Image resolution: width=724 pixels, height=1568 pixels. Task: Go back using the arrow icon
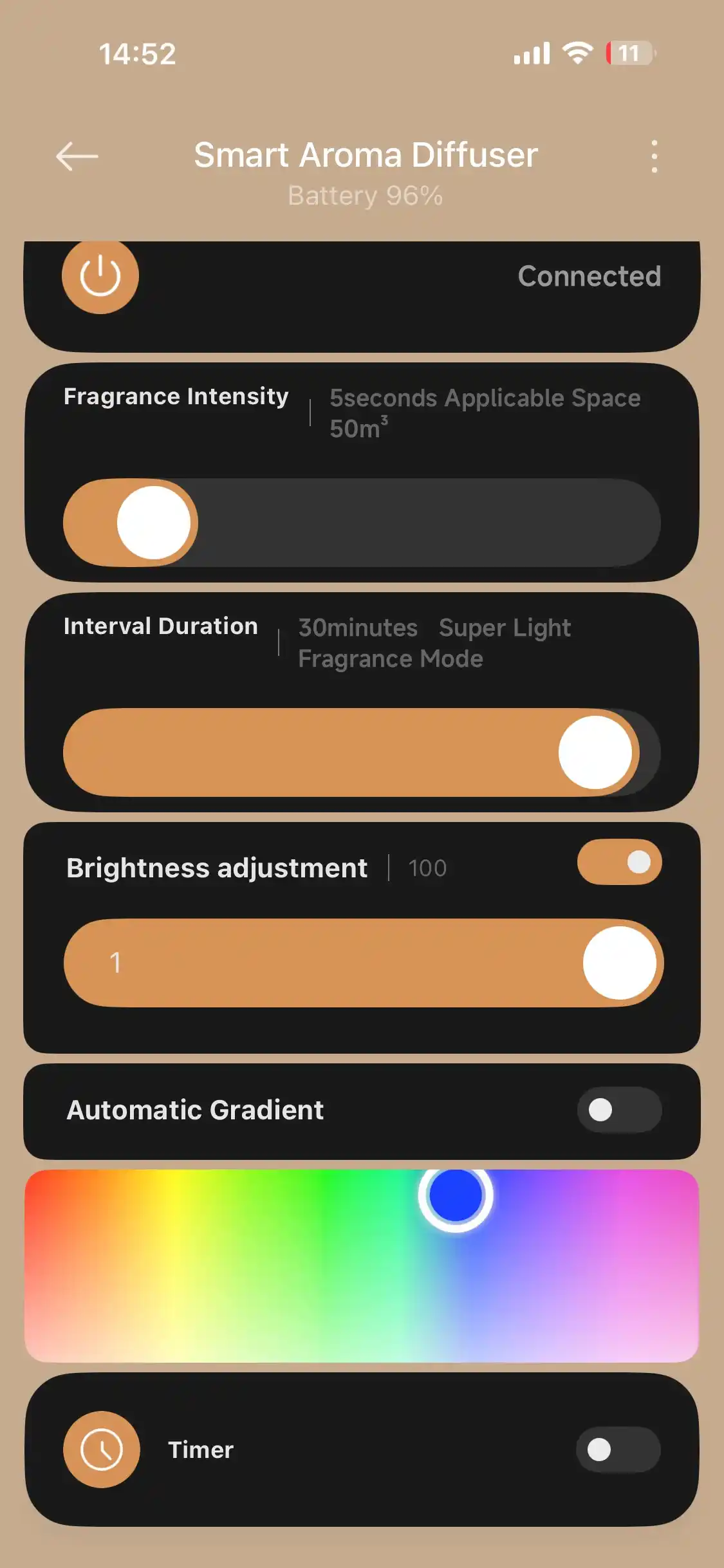77,156
